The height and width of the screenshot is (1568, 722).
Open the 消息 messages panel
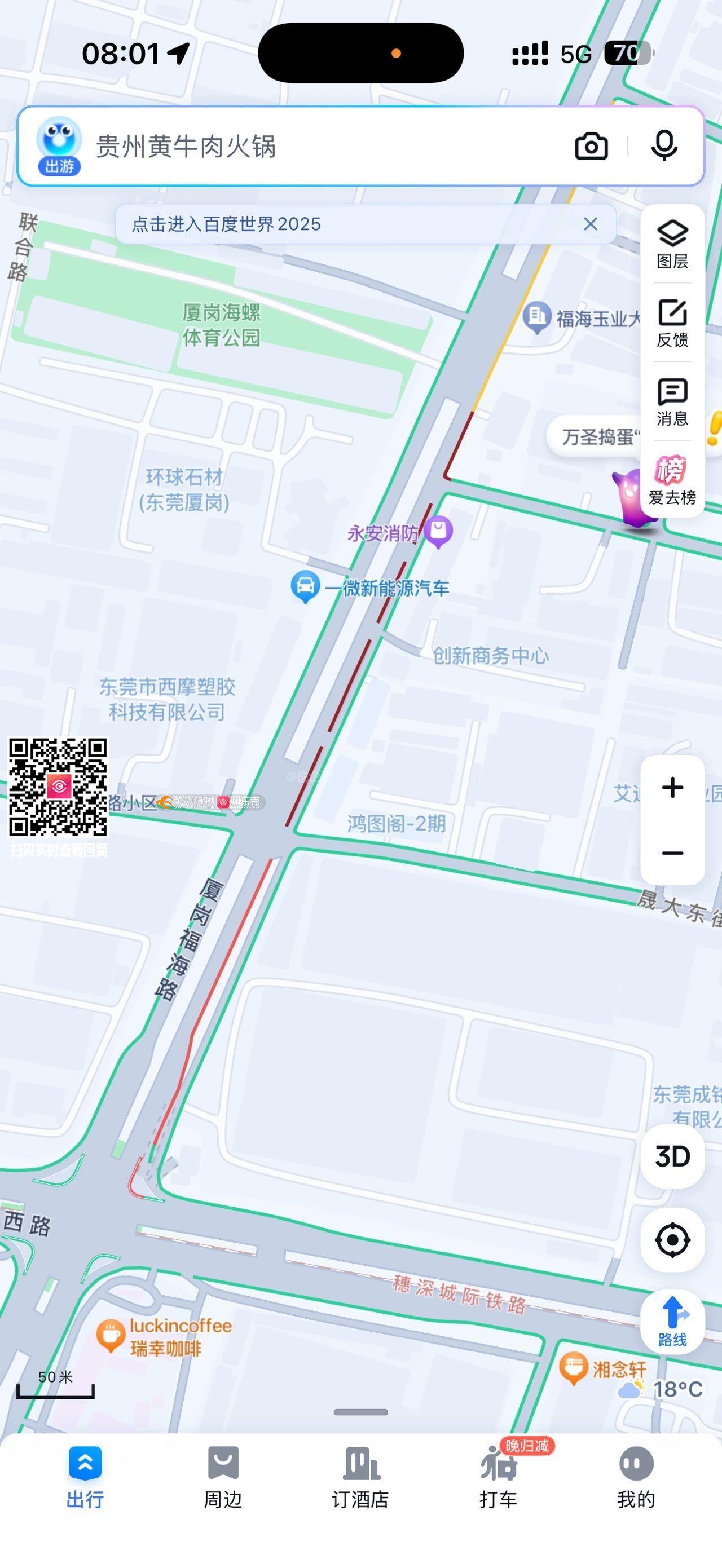(x=672, y=402)
